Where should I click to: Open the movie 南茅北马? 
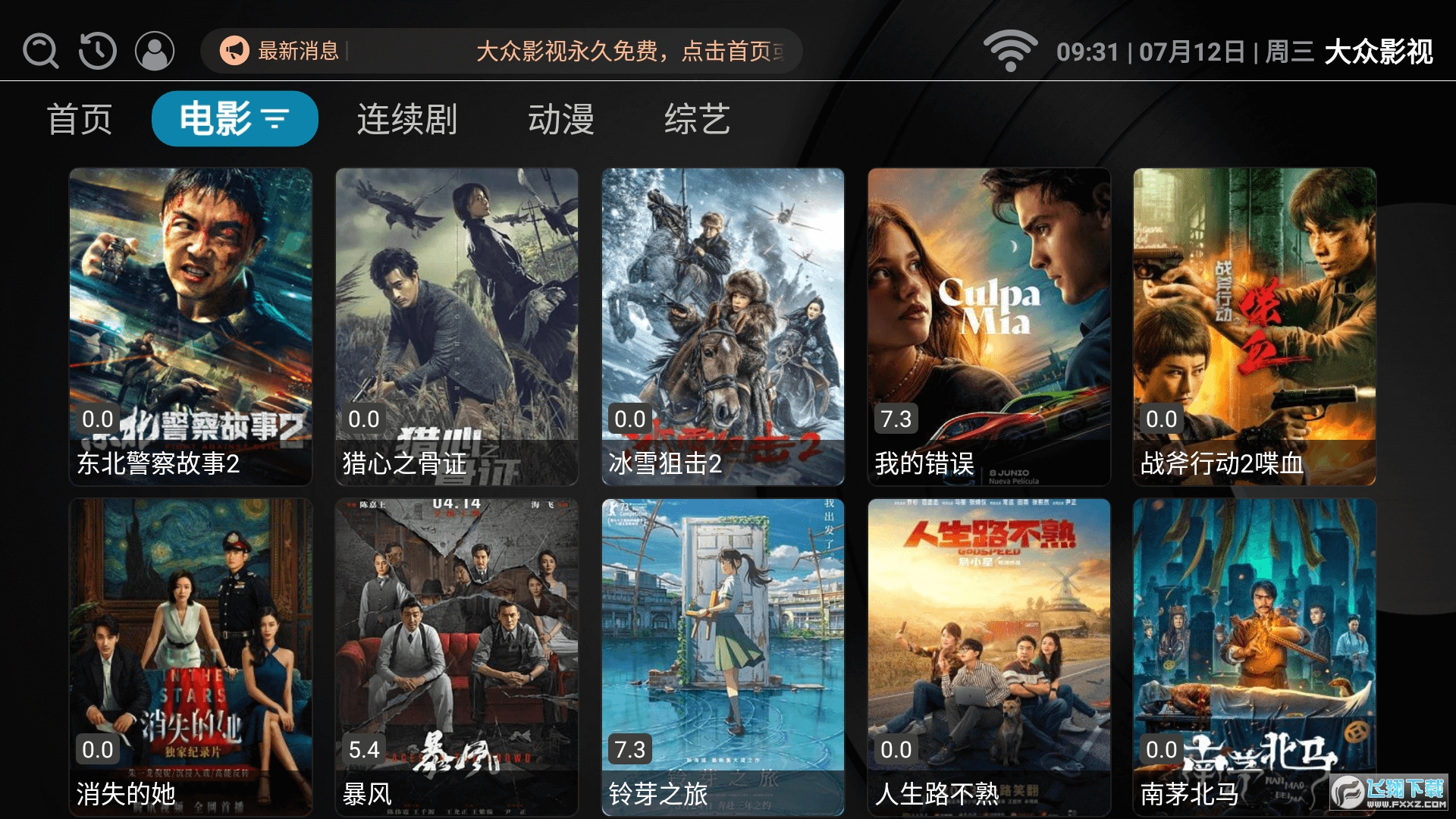(x=1254, y=657)
